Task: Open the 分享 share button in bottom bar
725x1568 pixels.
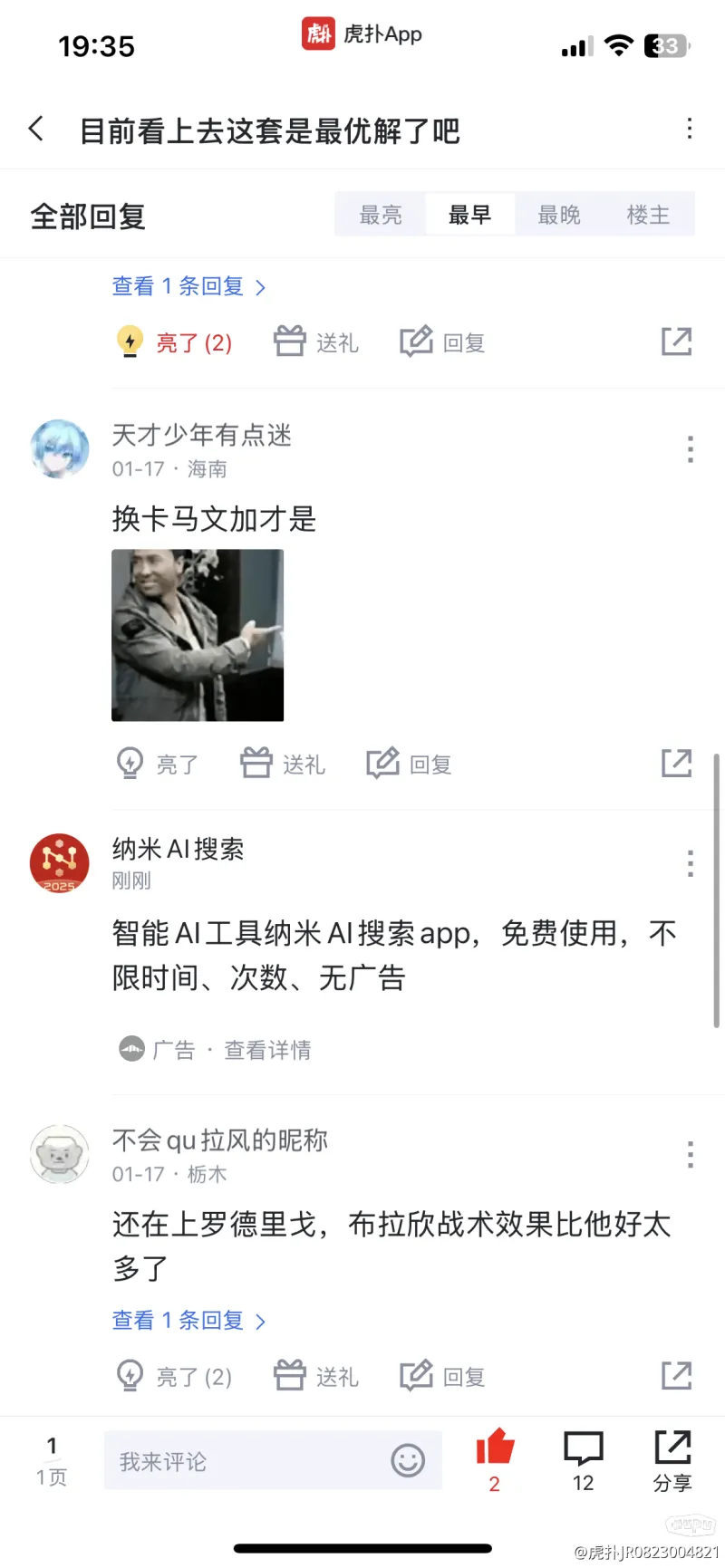Action: coord(672,1460)
